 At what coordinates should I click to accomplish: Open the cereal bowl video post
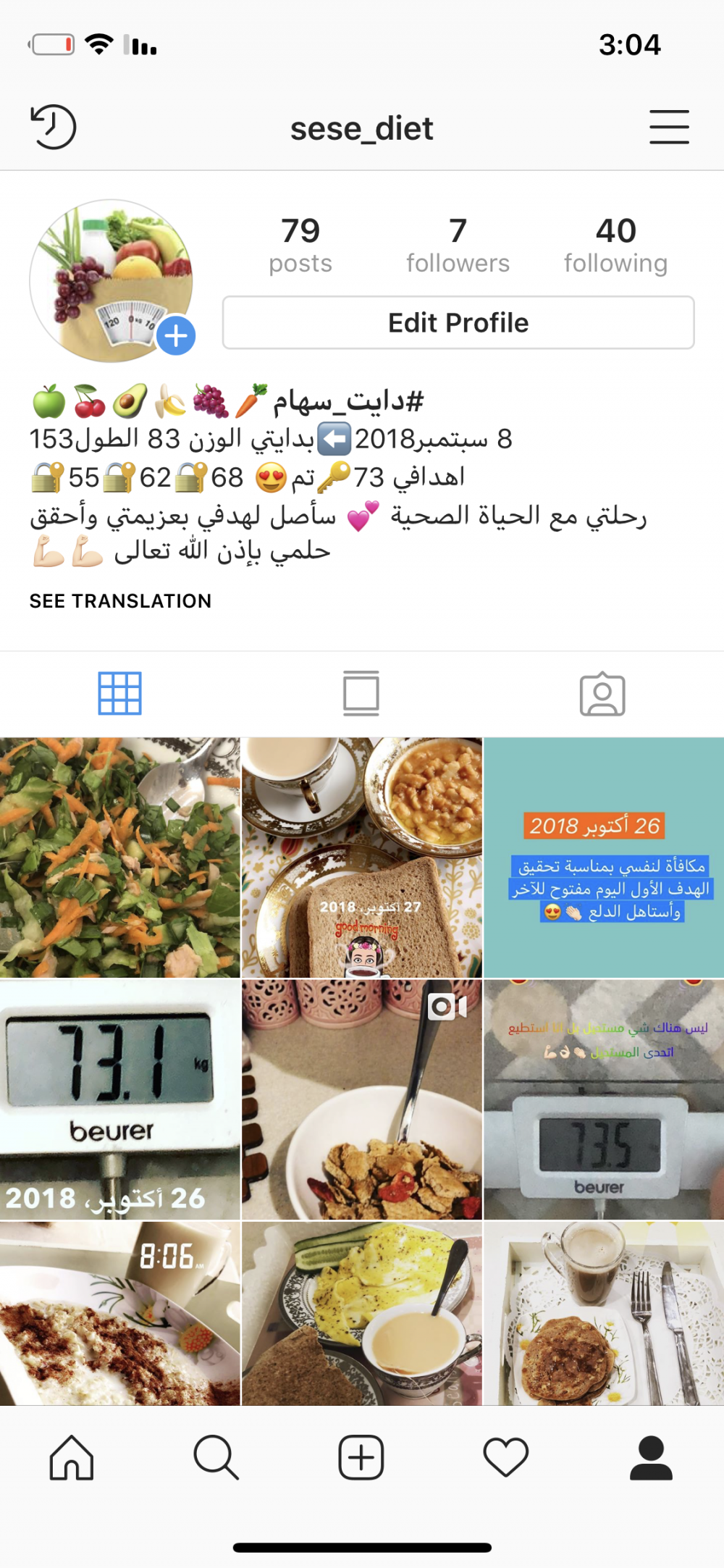[x=361, y=1099]
